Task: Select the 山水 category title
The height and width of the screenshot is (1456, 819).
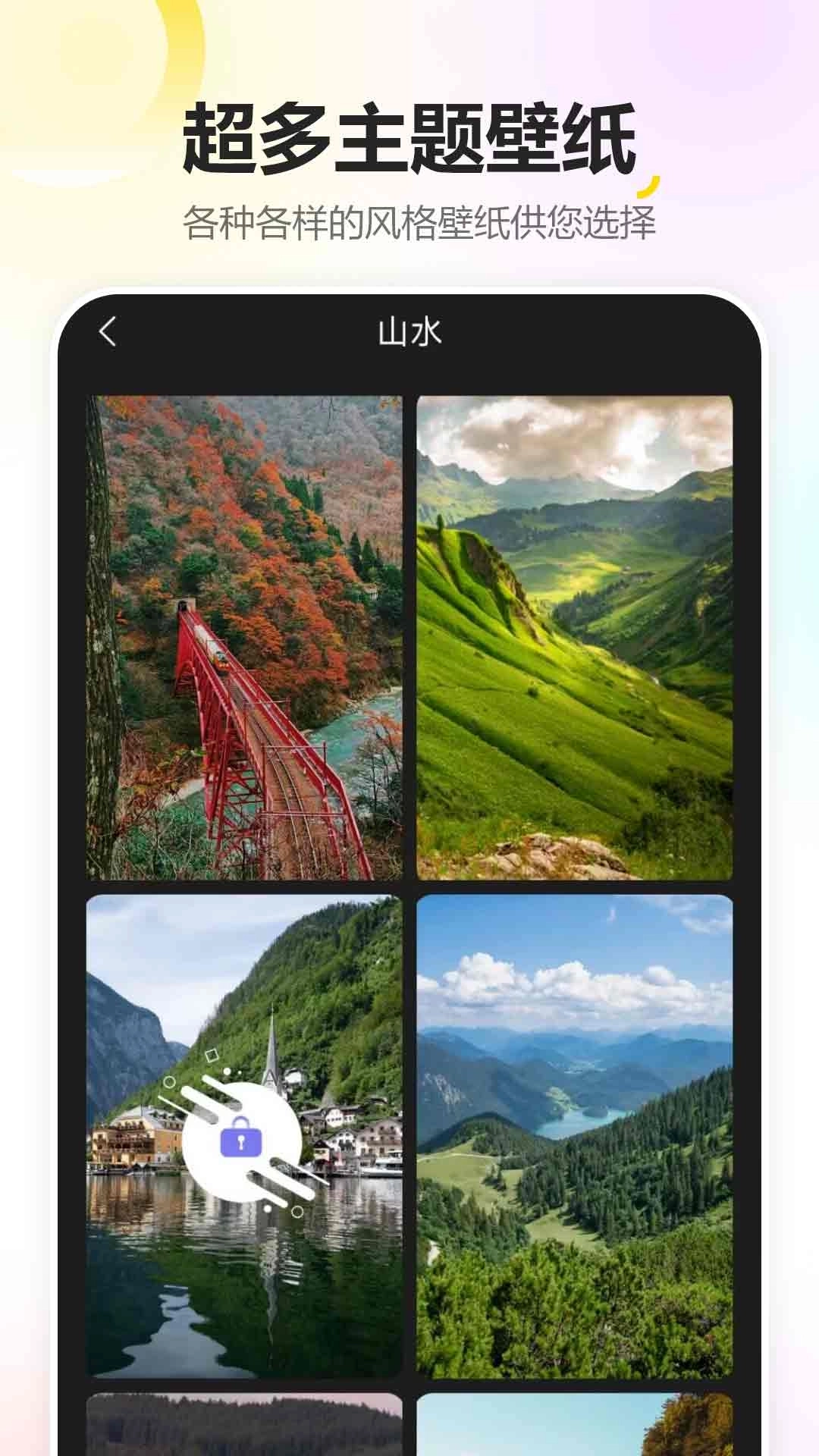Action: tap(409, 331)
